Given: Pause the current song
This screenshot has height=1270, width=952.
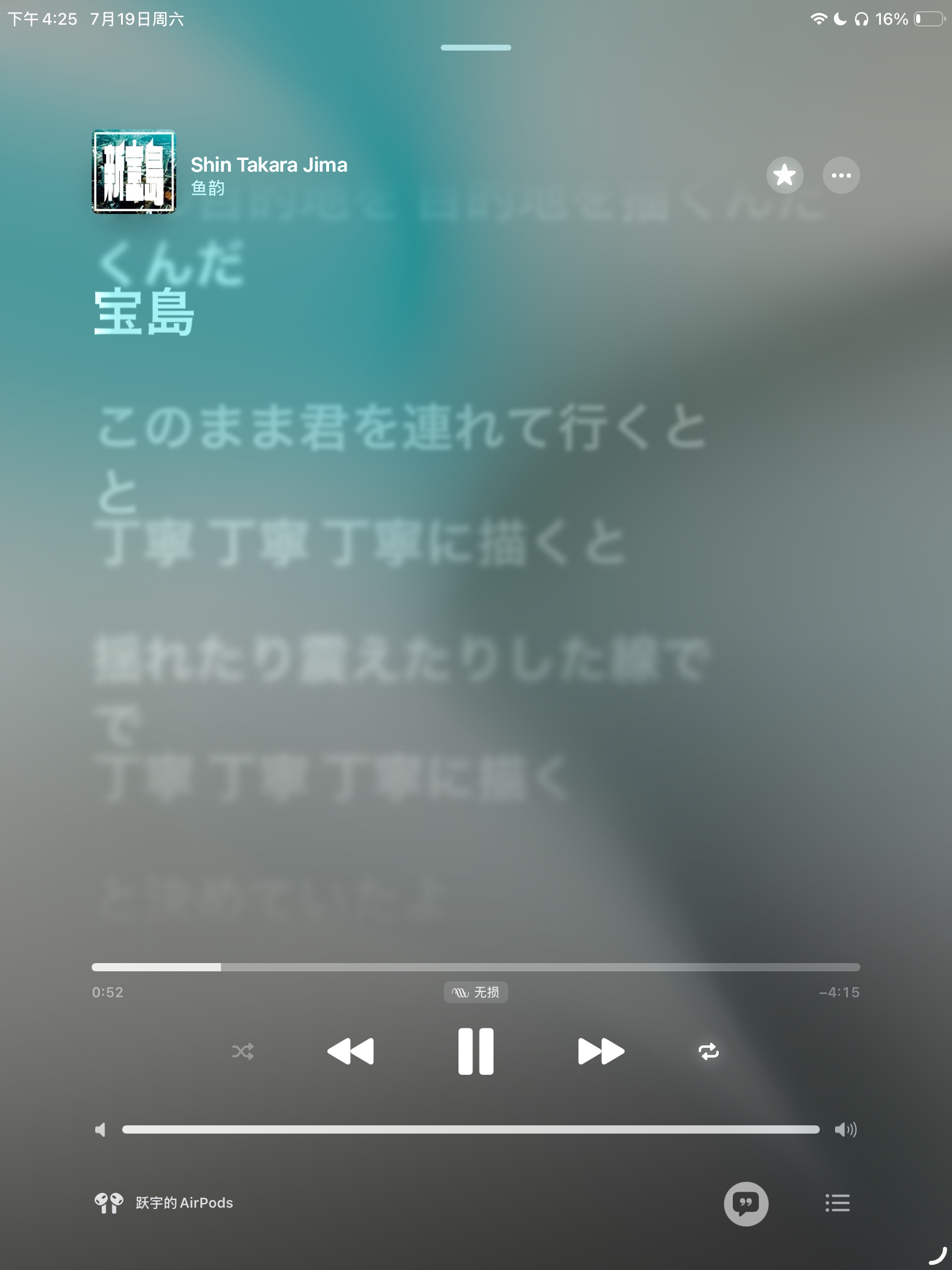Looking at the screenshot, I should (475, 1051).
